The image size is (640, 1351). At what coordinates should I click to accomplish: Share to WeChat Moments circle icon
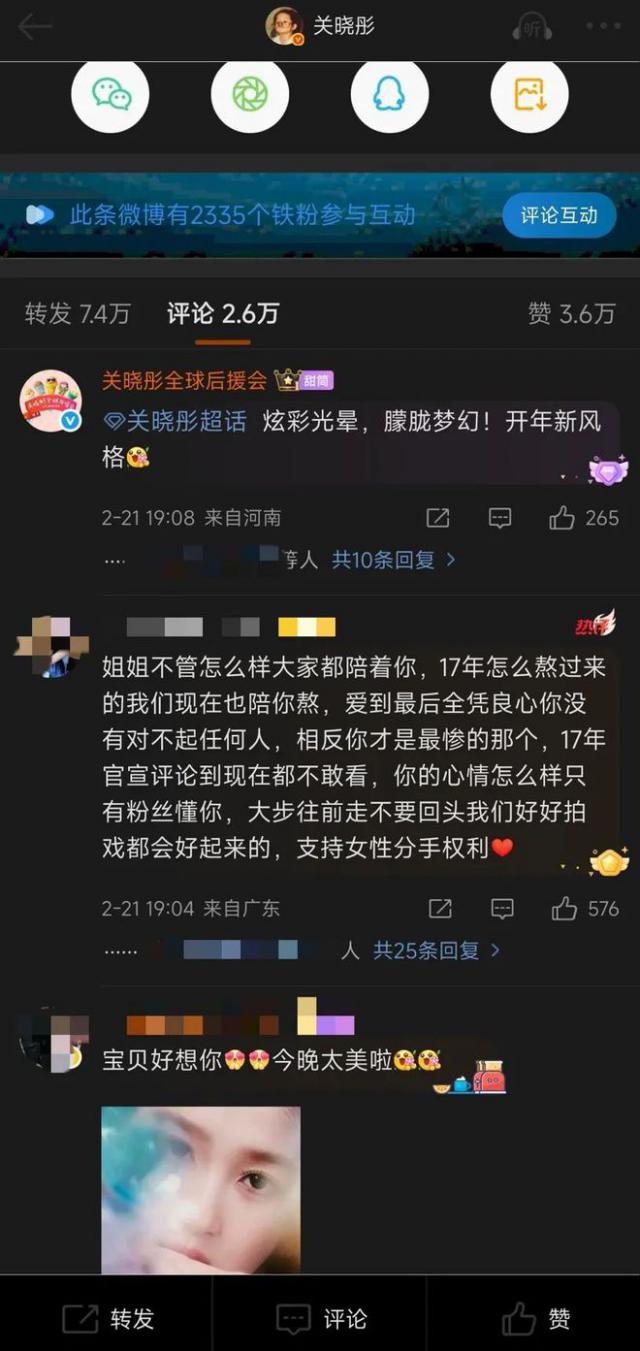click(x=250, y=95)
